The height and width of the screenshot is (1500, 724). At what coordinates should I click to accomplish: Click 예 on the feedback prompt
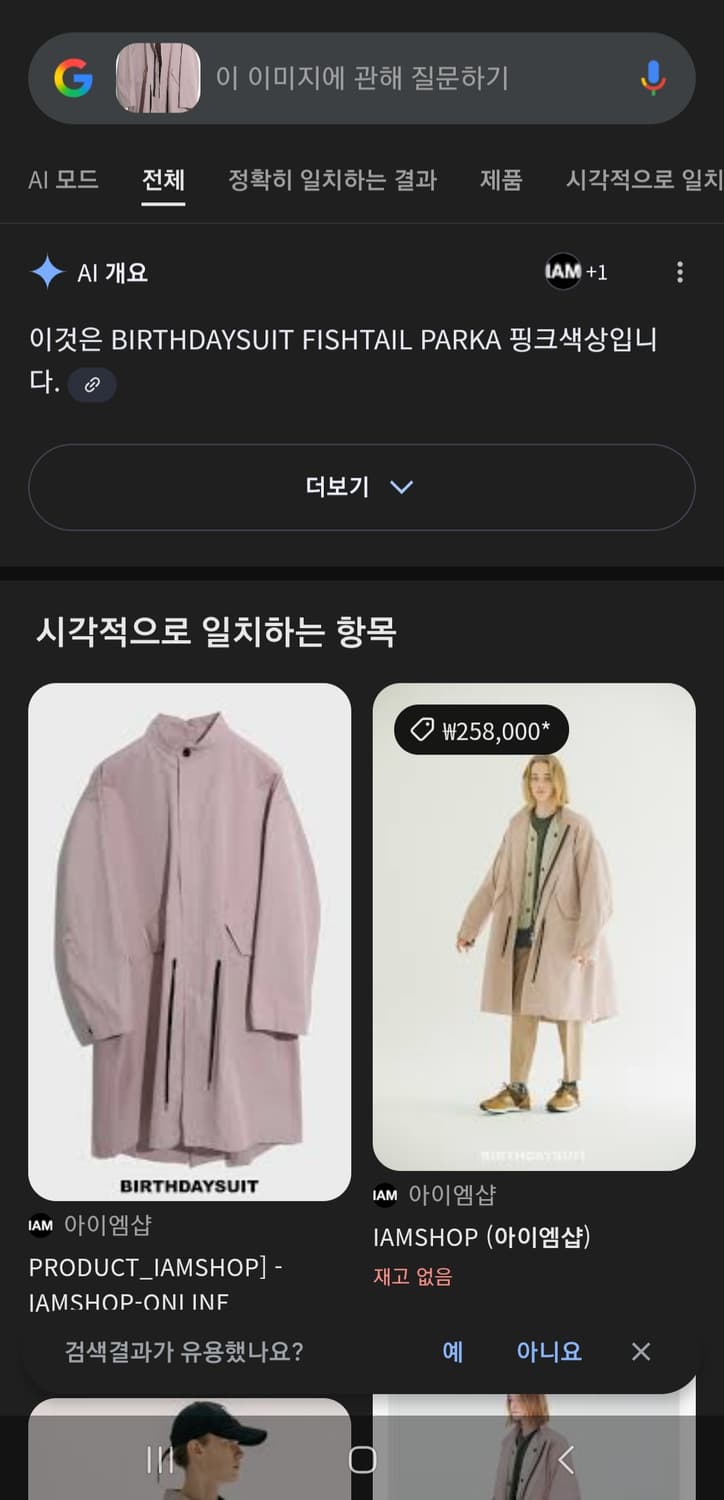pyautogui.click(x=451, y=1352)
